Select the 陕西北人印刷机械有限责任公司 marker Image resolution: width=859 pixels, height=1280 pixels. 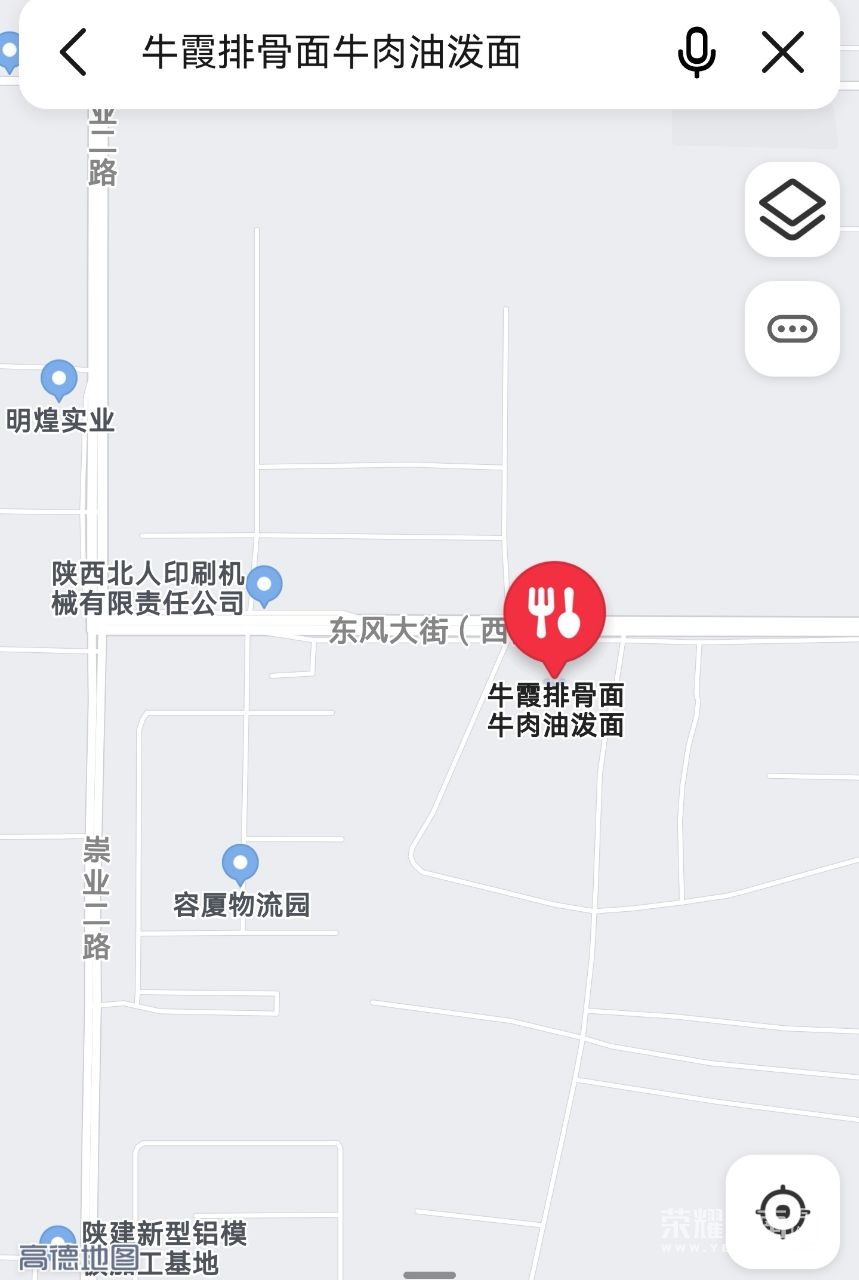[264, 584]
